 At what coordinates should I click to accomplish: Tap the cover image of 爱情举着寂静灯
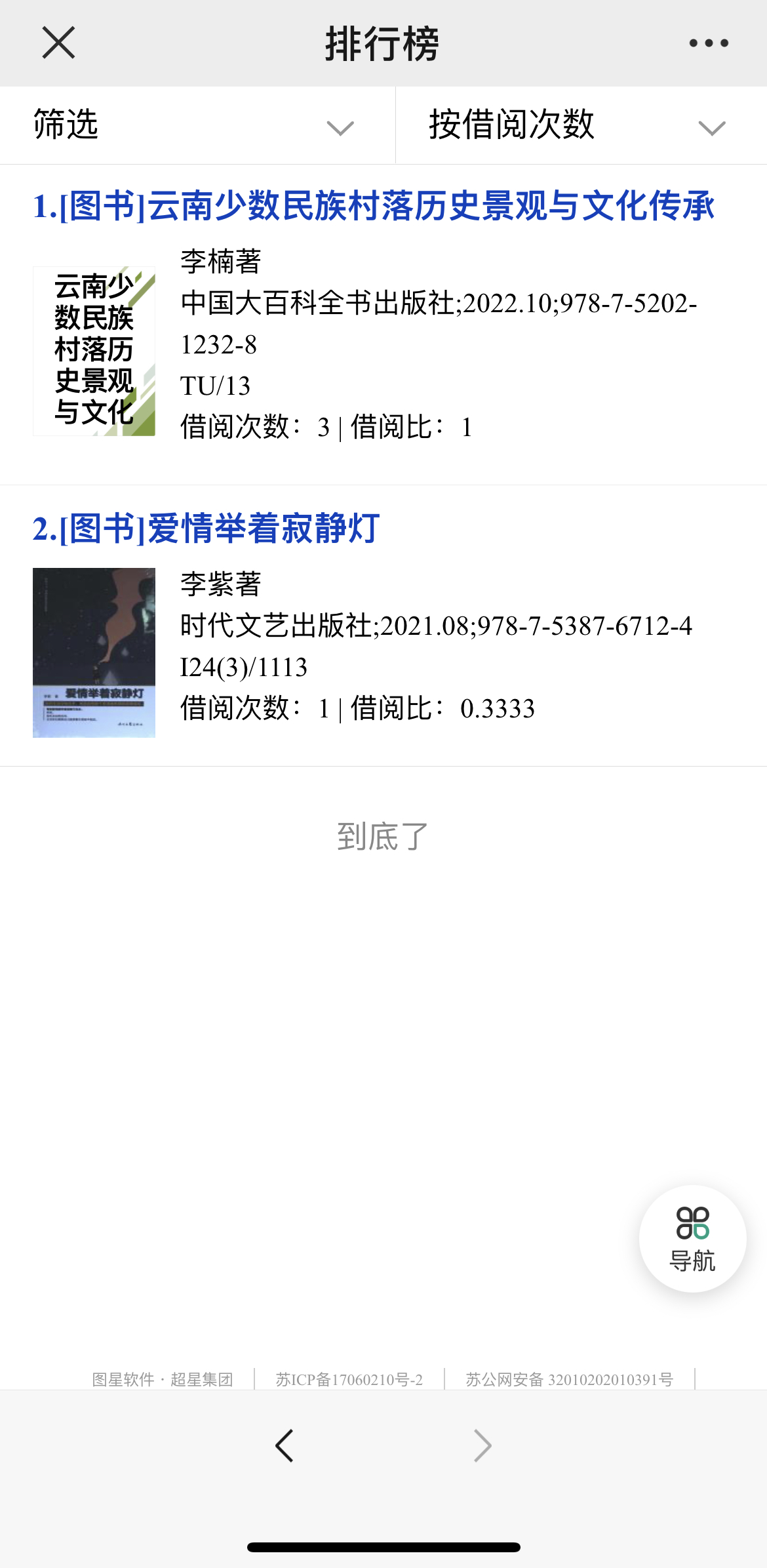click(x=94, y=653)
